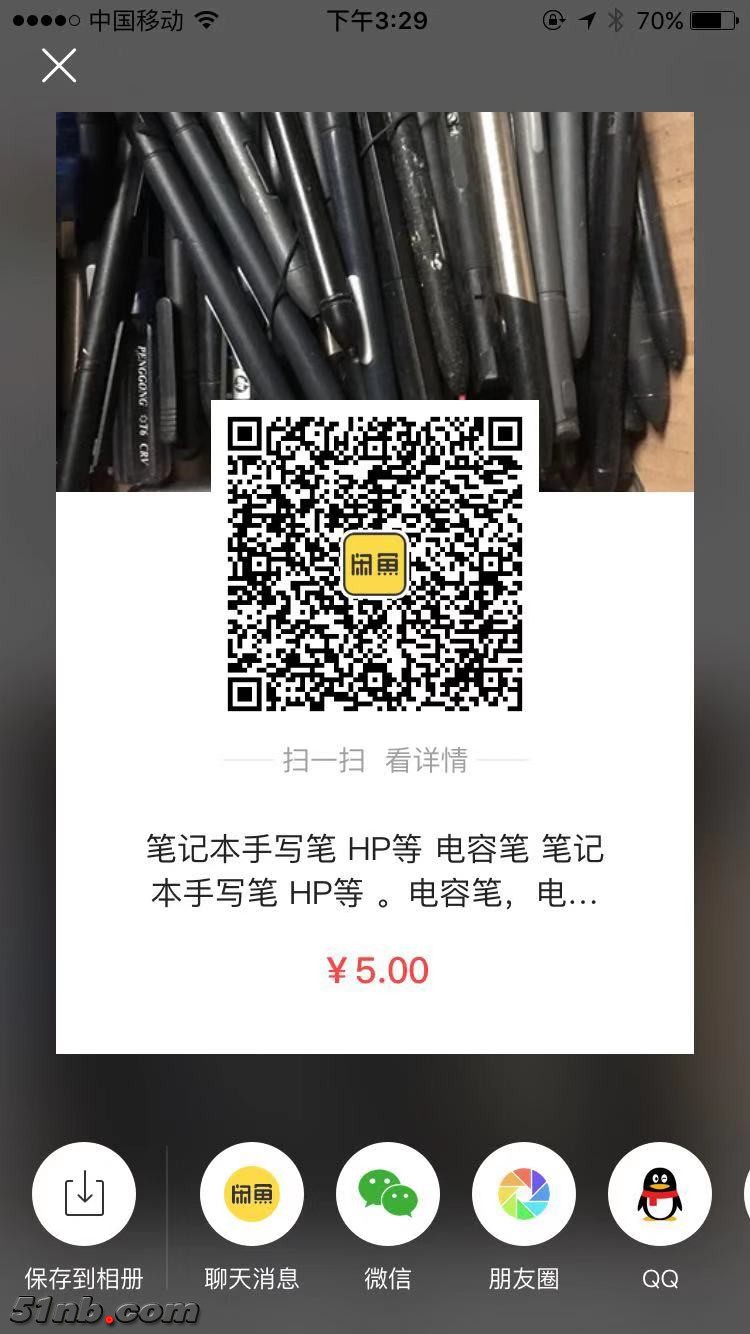Share to WeChat using the green icon
The height and width of the screenshot is (1334, 750).
click(x=387, y=1193)
